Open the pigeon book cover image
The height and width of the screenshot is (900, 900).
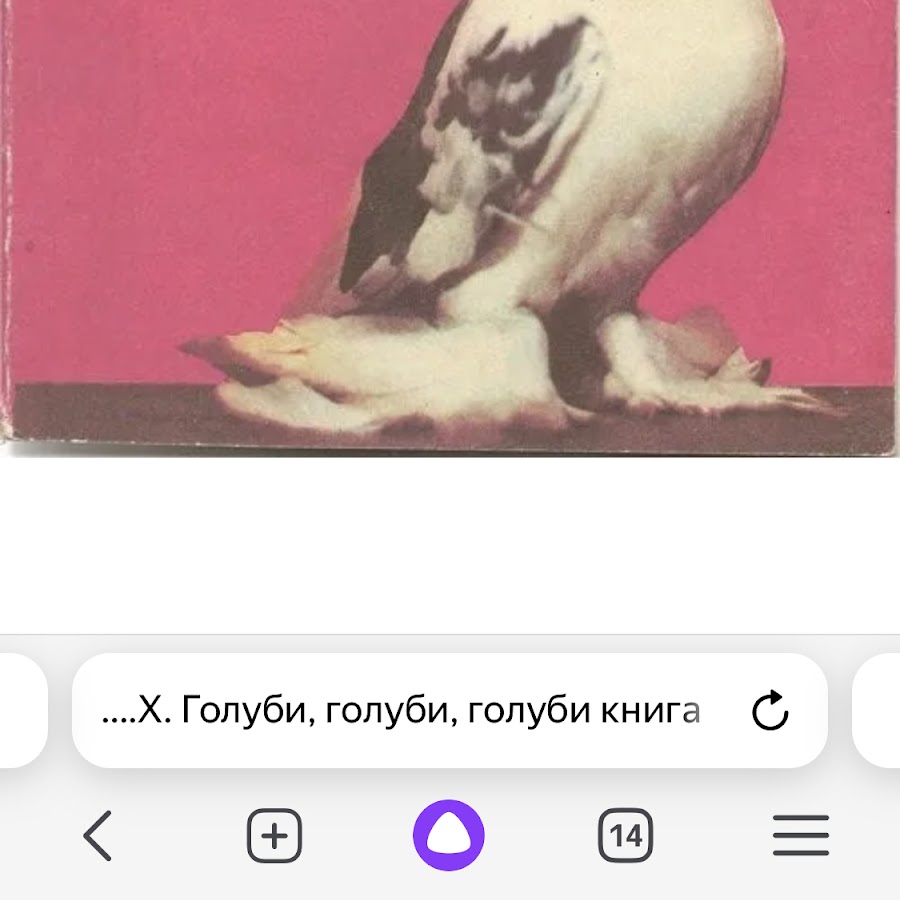pos(450,220)
